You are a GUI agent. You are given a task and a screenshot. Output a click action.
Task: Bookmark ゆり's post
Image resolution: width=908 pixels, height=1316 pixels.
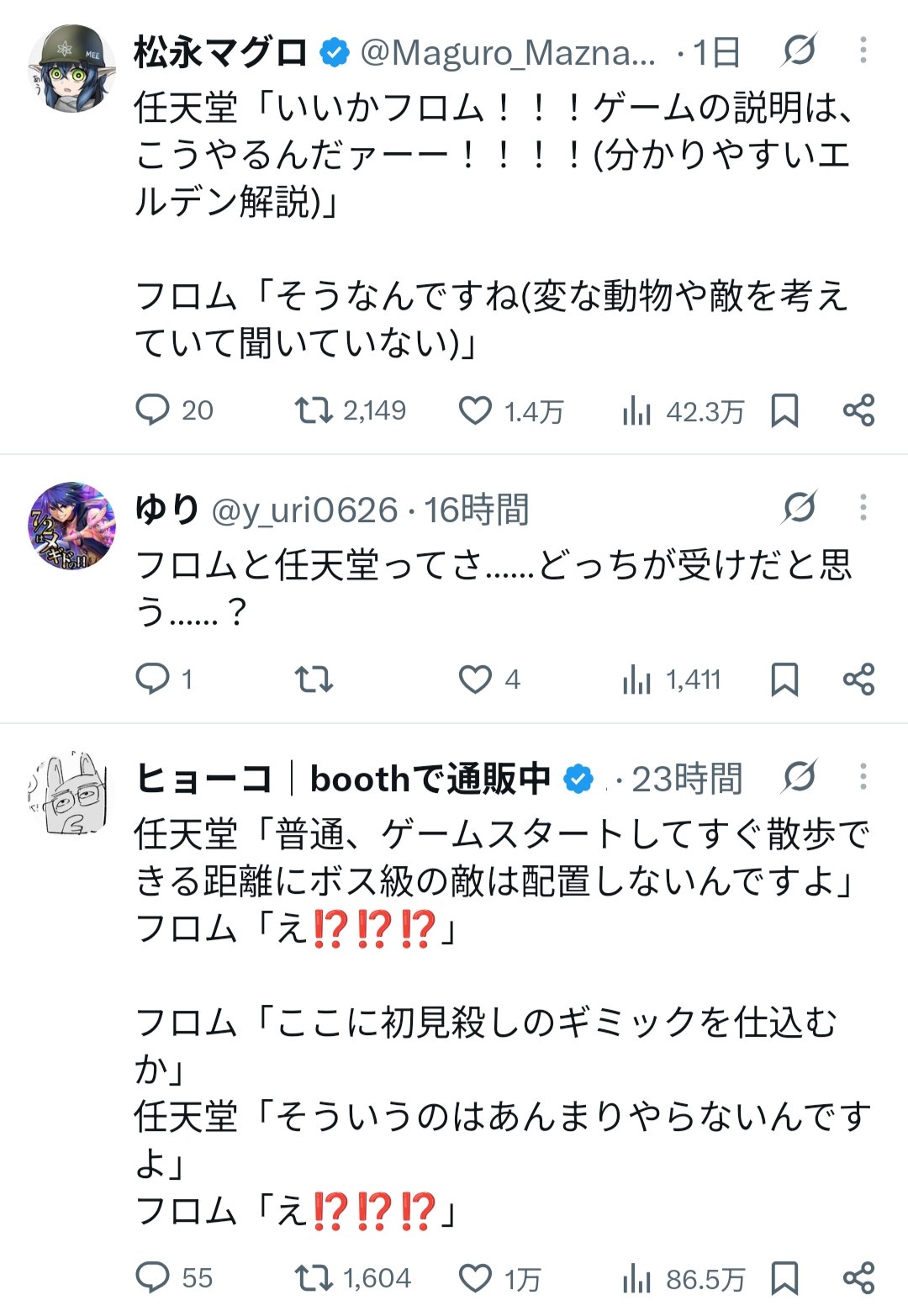point(784,679)
